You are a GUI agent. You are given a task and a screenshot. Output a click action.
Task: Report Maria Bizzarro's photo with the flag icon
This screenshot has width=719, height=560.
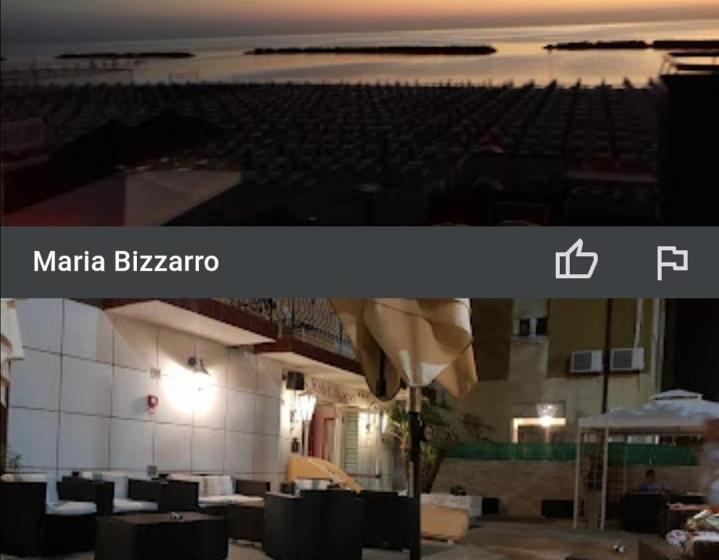pos(671,262)
